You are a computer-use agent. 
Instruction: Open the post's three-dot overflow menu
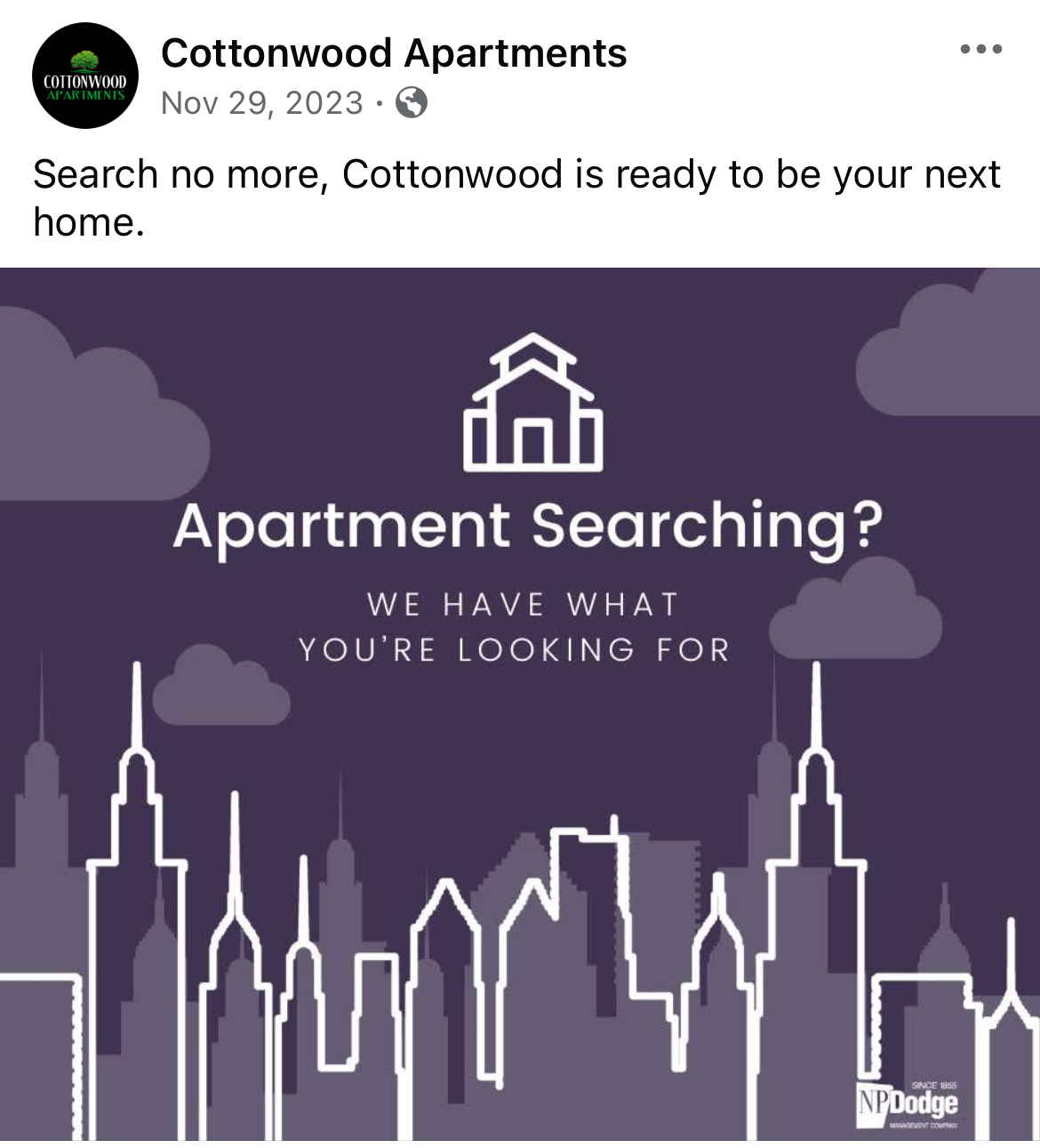pos(980,49)
